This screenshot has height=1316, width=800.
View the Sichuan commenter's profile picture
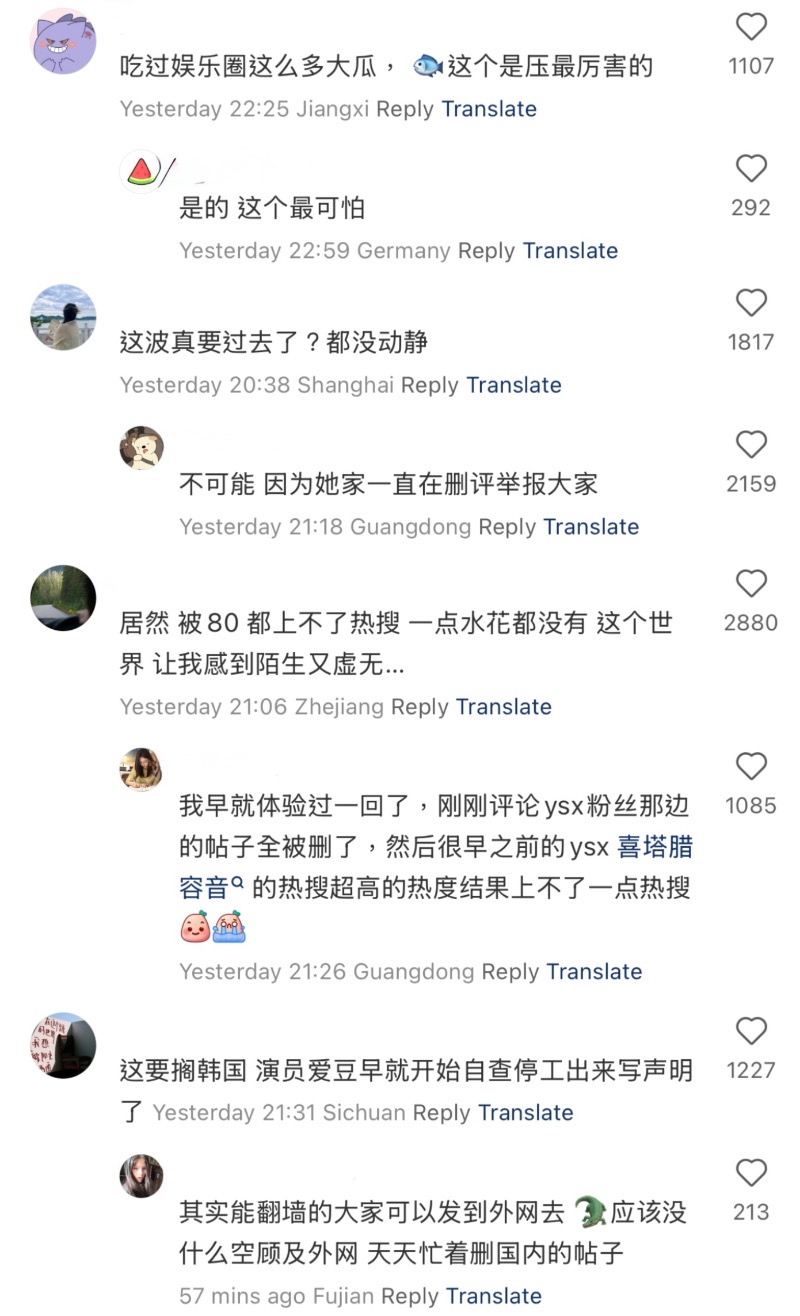point(64,1045)
